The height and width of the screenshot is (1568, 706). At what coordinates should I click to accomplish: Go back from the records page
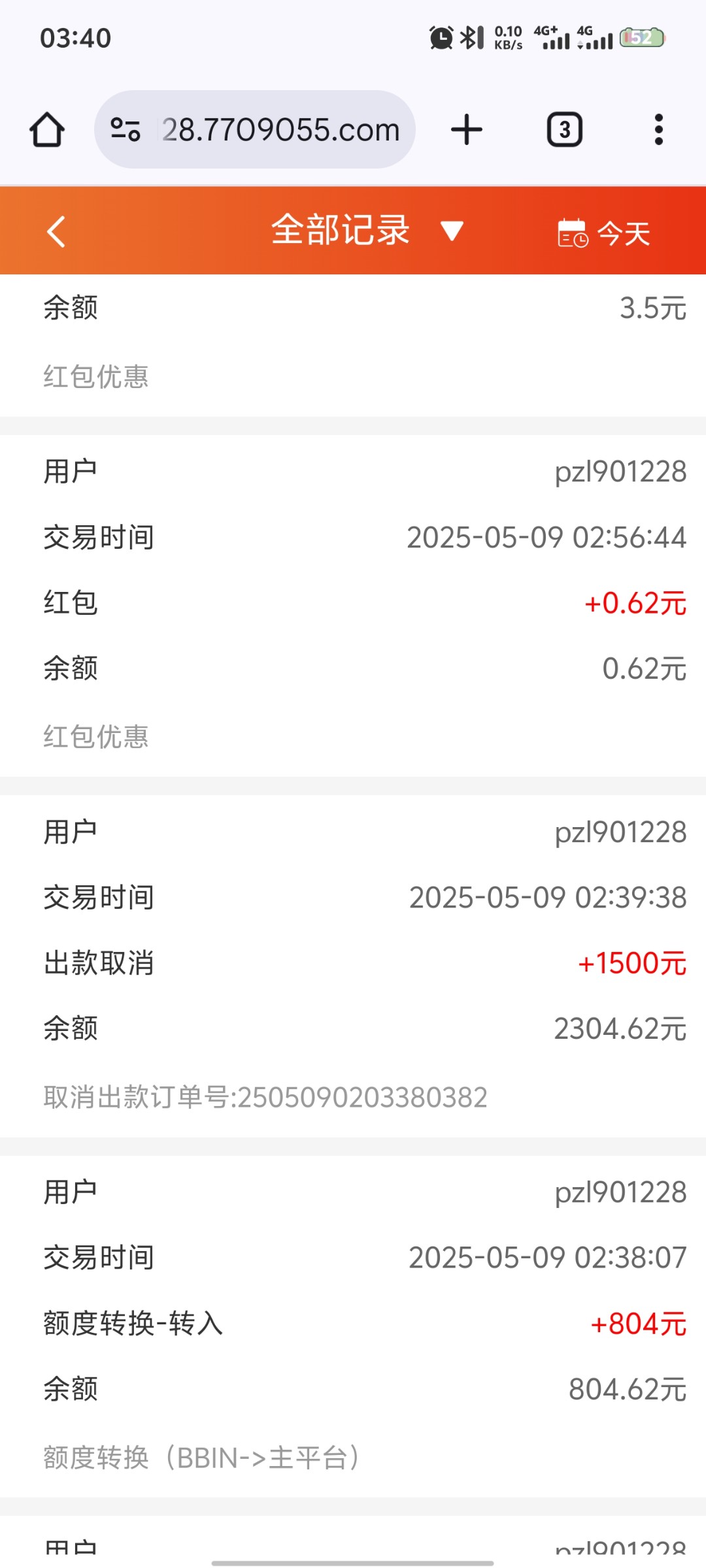[56, 231]
